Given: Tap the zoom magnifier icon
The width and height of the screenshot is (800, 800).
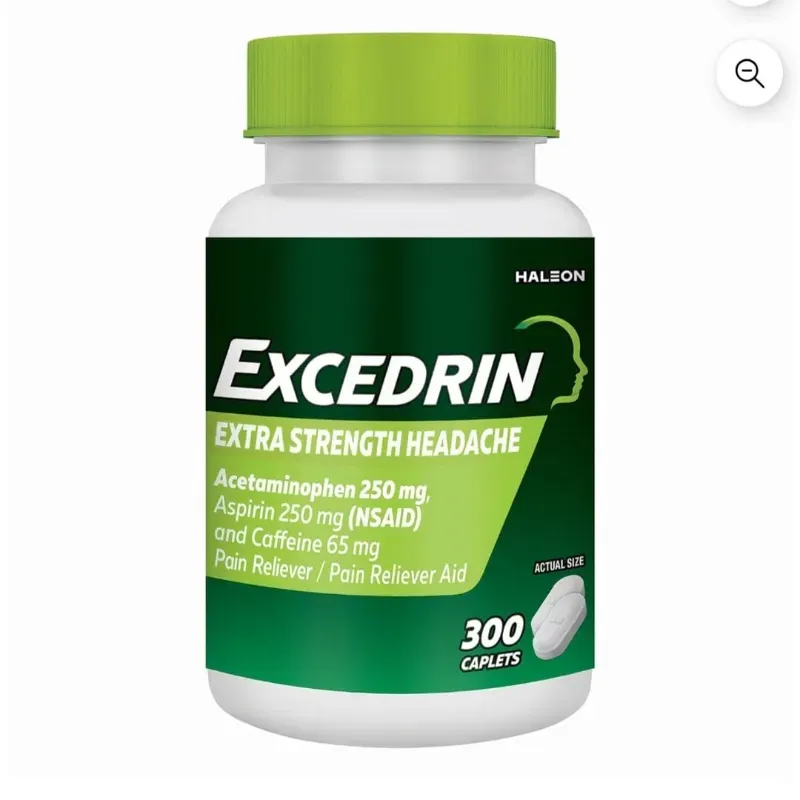Looking at the screenshot, I should coord(749,73).
